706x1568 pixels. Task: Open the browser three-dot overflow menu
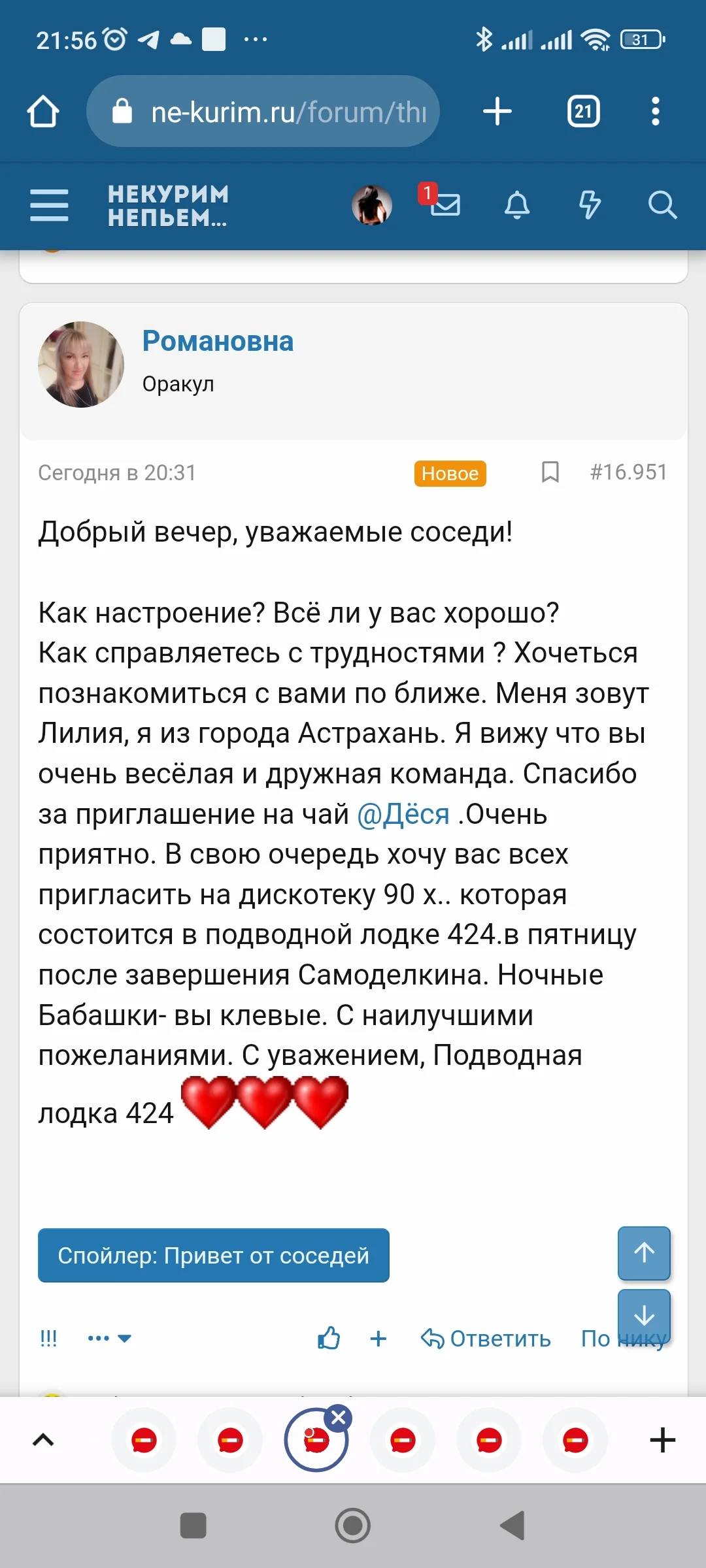[655, 110]
